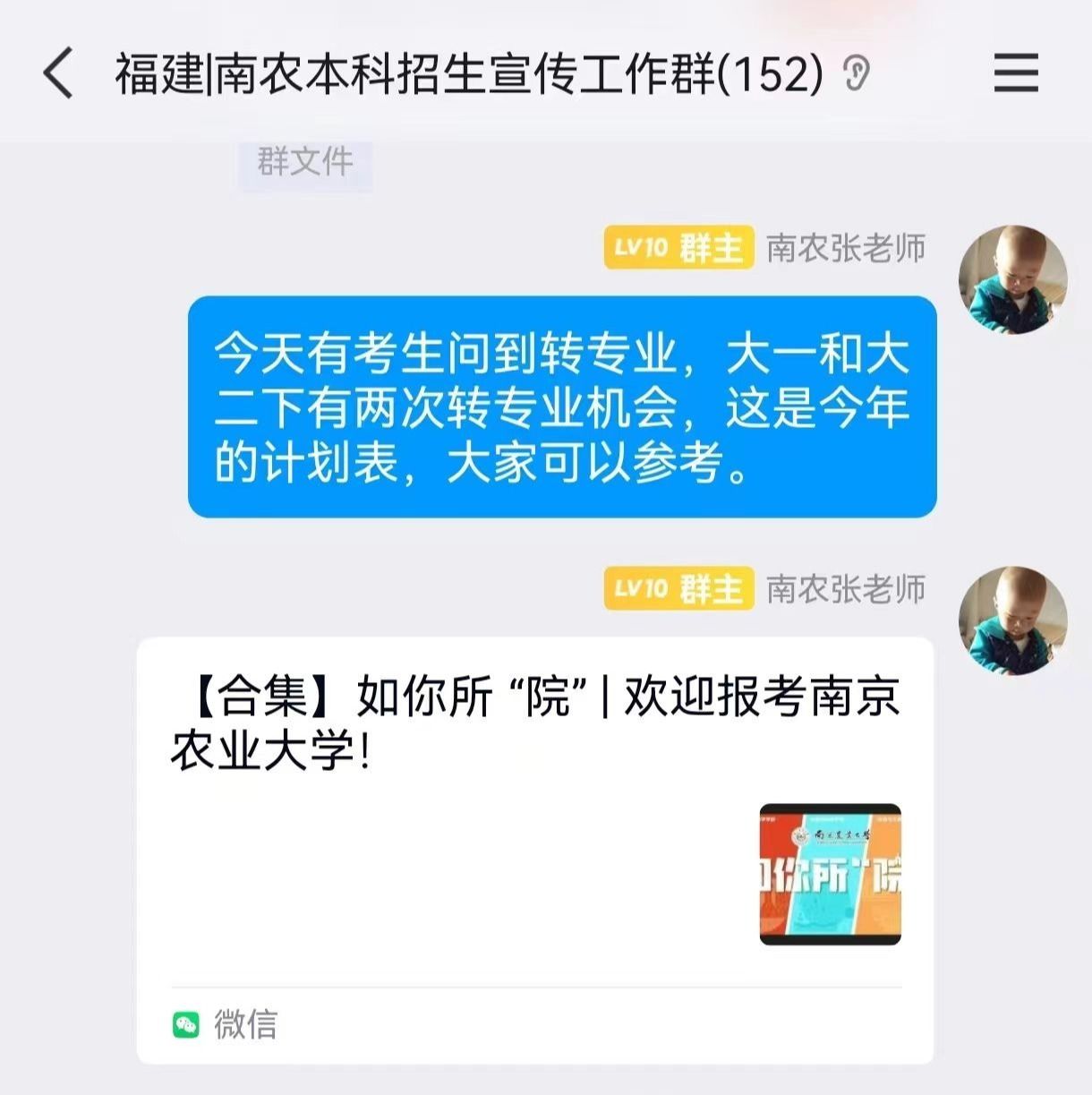The height and width of the screenshot is (1095, 1092).
Task: Open the 群文件 shortcut chip
Action: 304,163
